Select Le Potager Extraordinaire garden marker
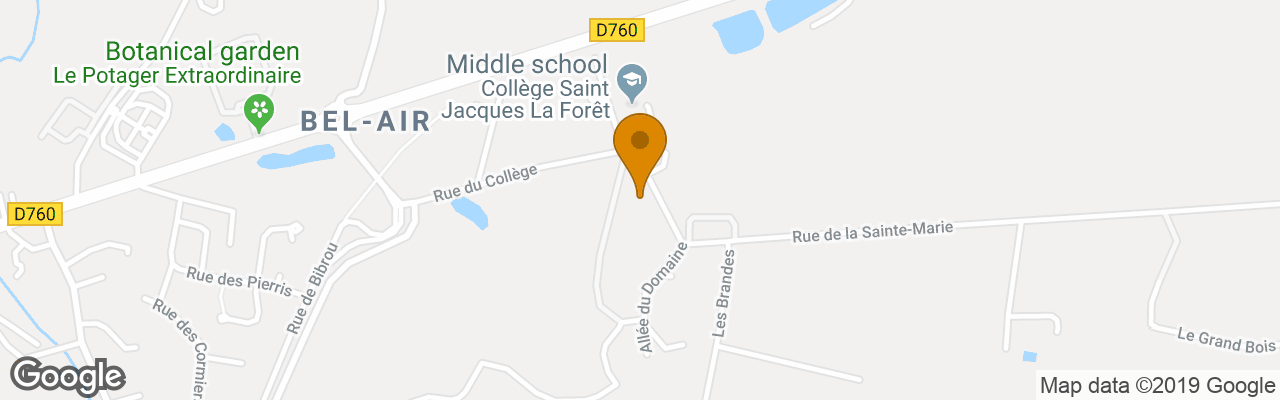 point(259,109)
